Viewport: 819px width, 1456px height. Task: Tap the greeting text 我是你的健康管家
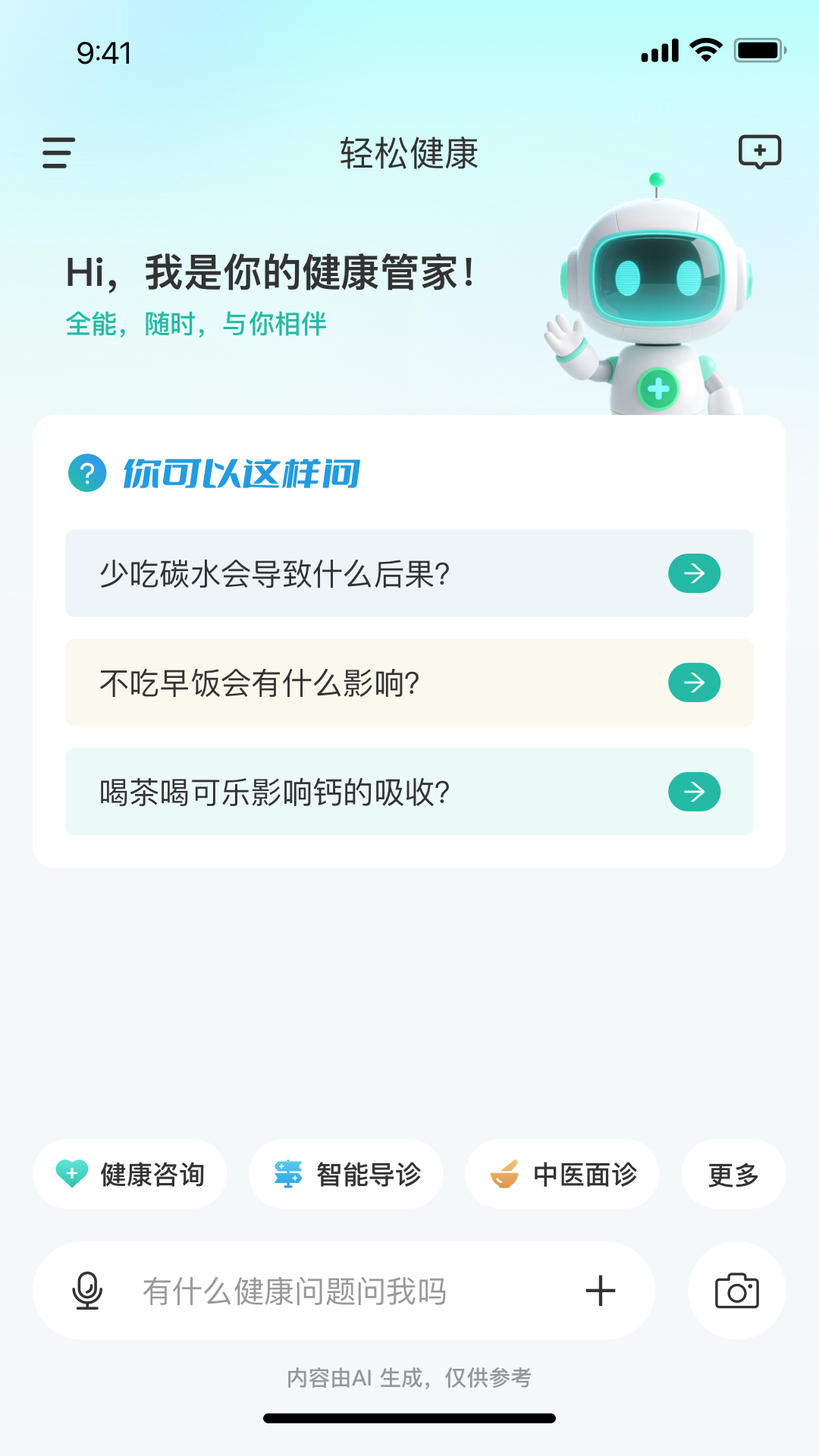pos(271,275)
